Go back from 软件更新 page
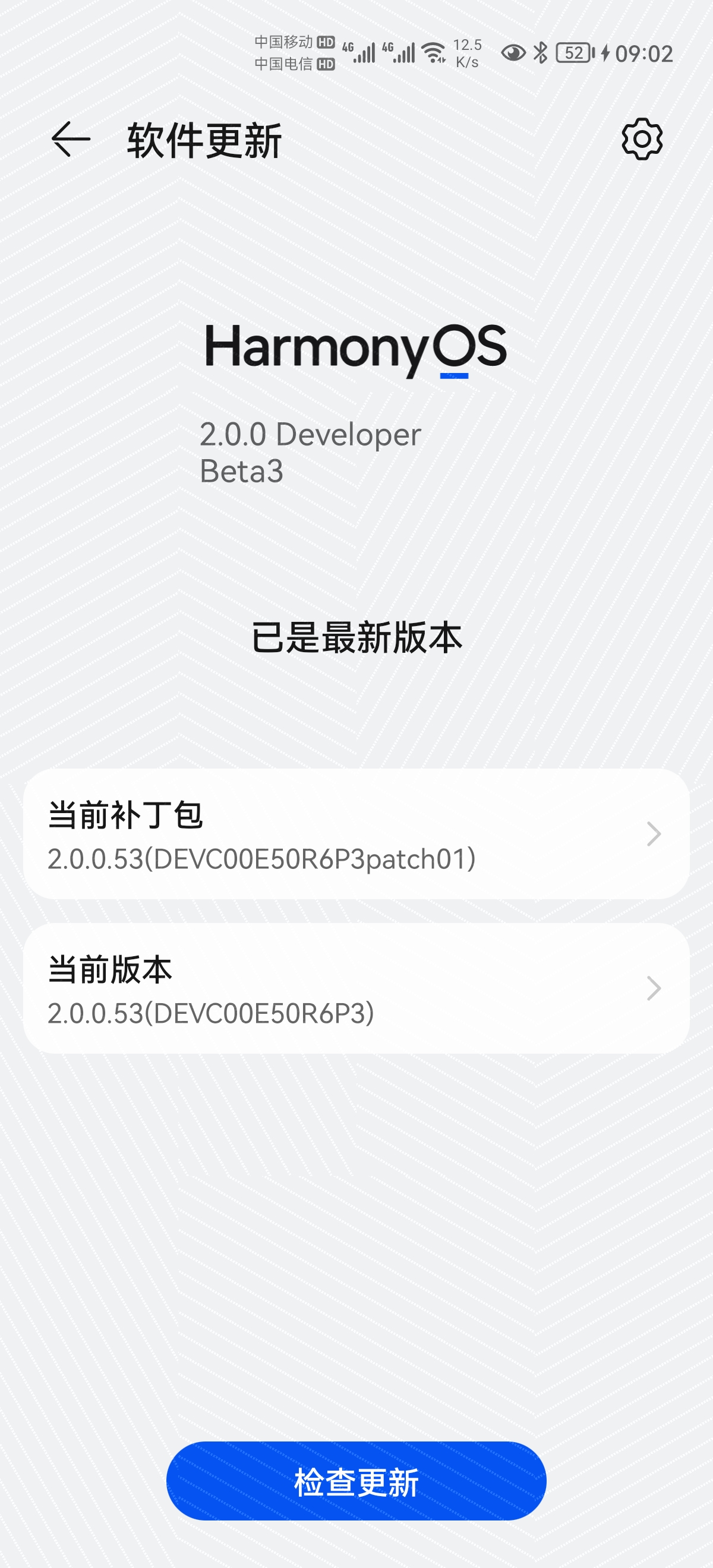 (71, 140)
